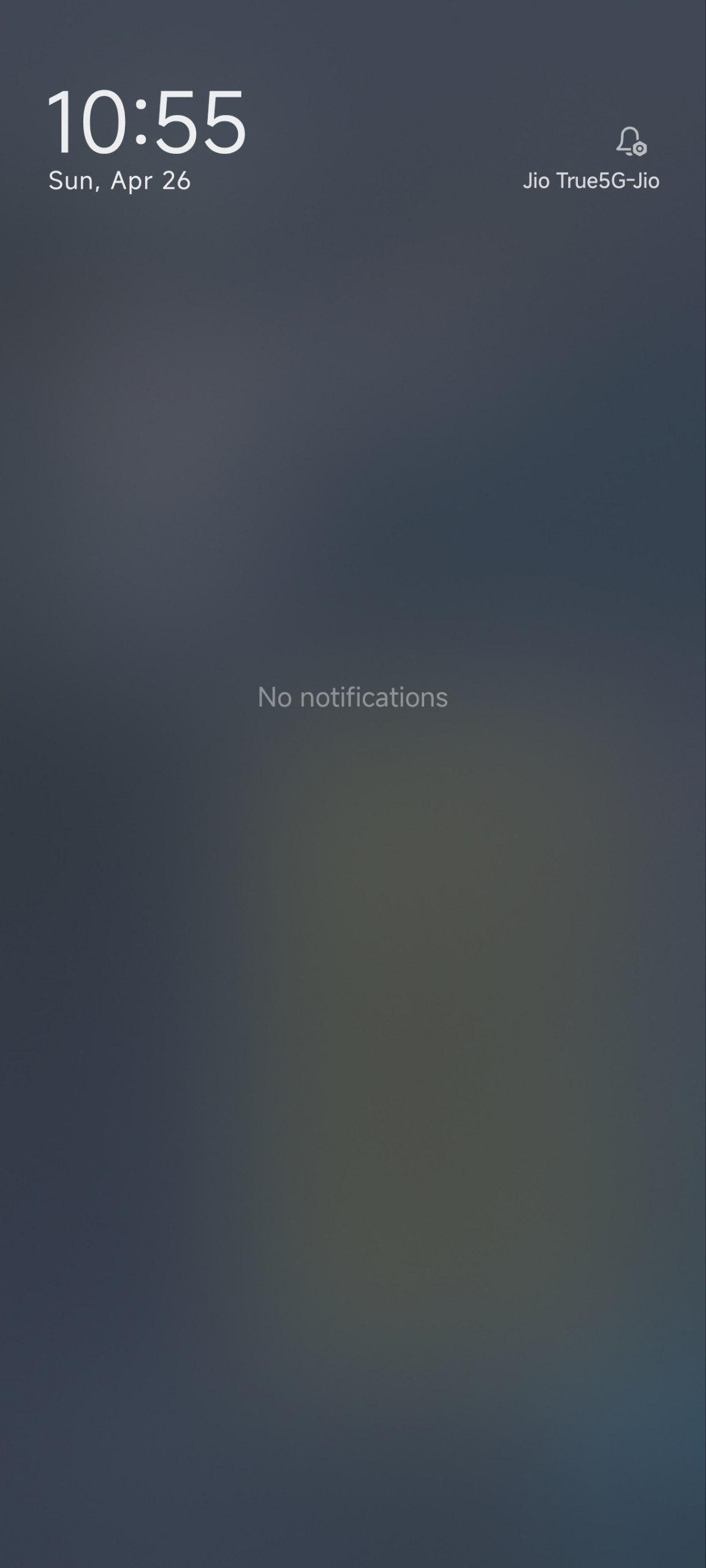The width and height of the screenshot is (706, 1568).
Task: Open notification settings bell icon
Action: (631, 141)
